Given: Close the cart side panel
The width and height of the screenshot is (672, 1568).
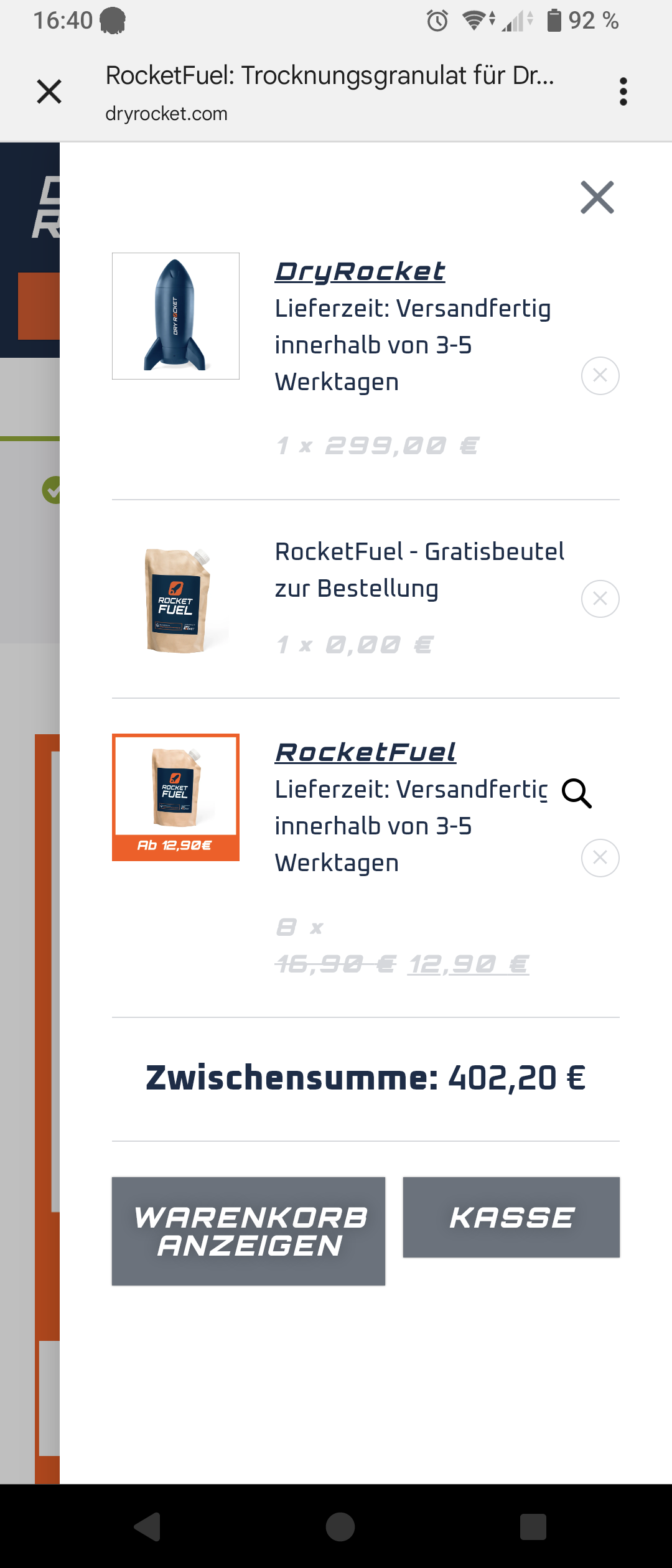Looking at the screenshot, I should point(597,197).
